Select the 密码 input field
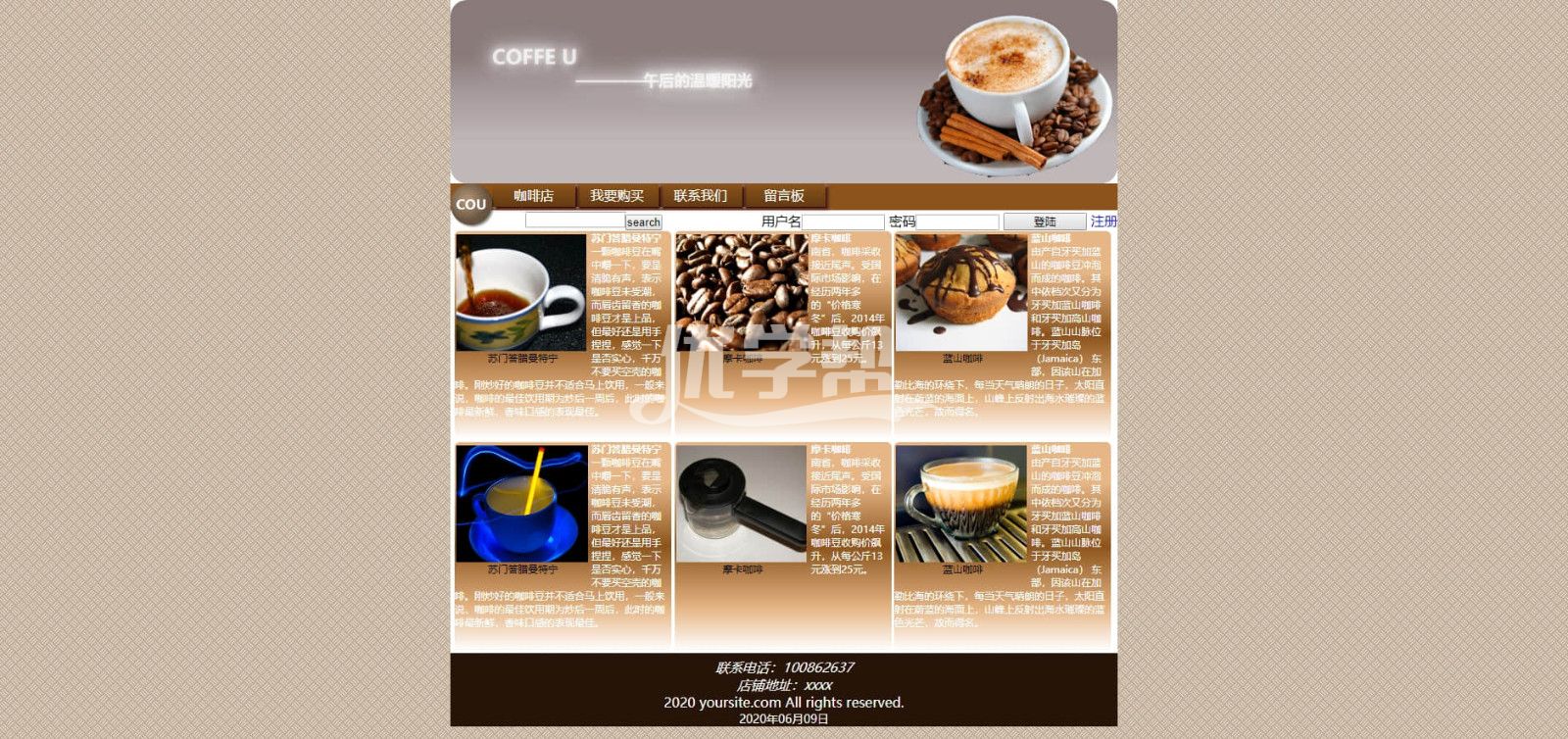This screenshot has height=739, width=1568. tap(957, 222)
